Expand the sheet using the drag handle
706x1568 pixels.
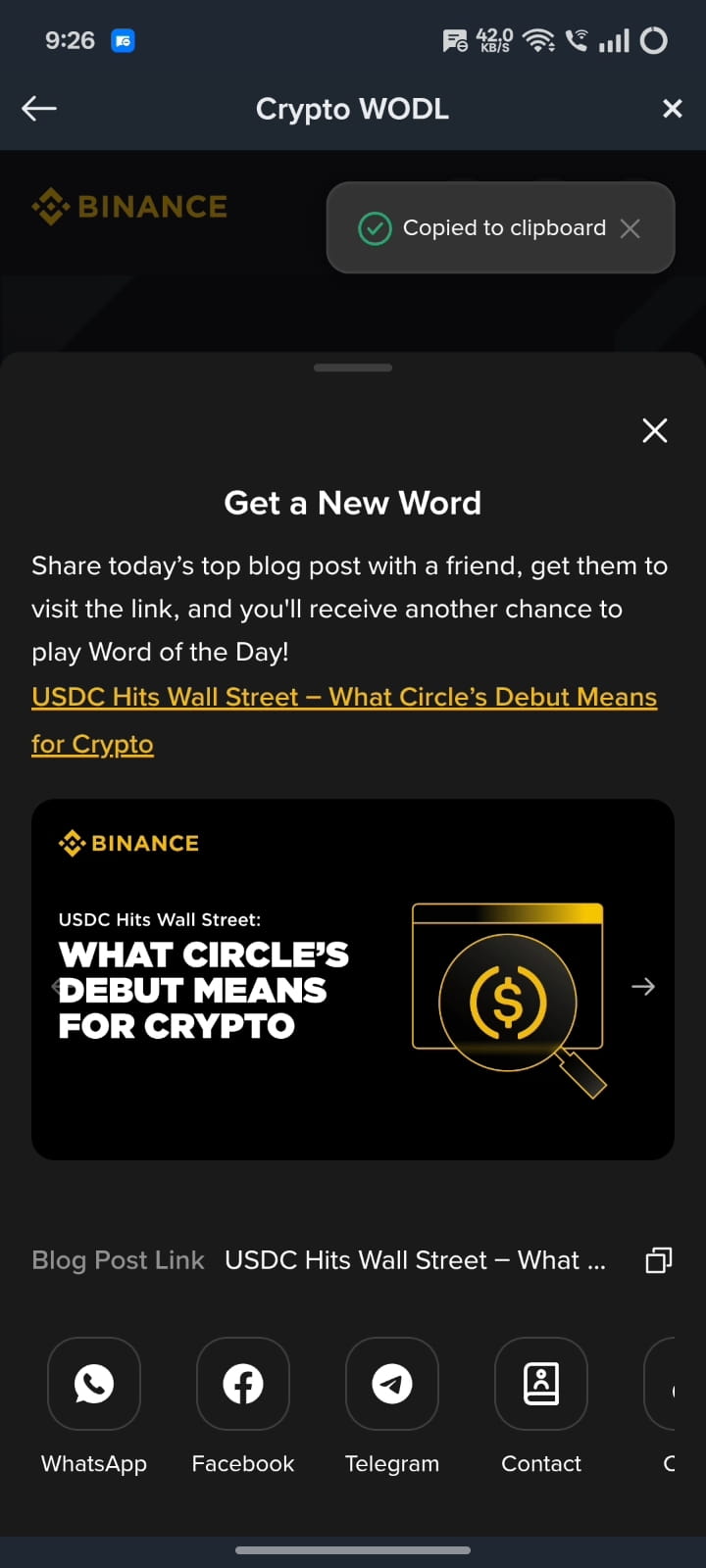(353, 367)
